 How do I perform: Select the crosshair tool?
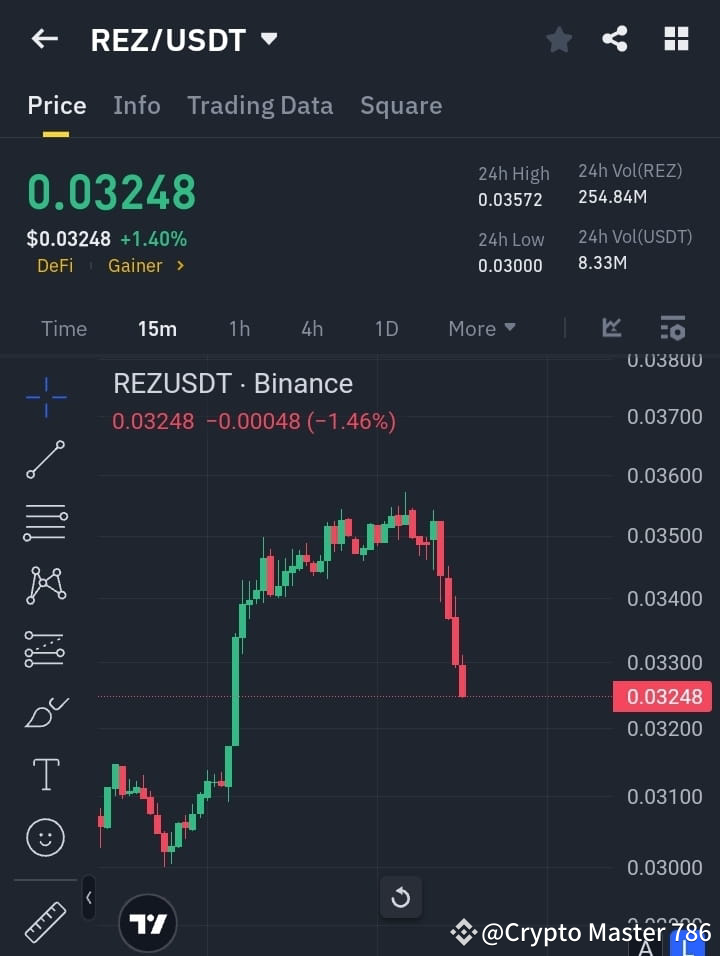click(45, 398)
